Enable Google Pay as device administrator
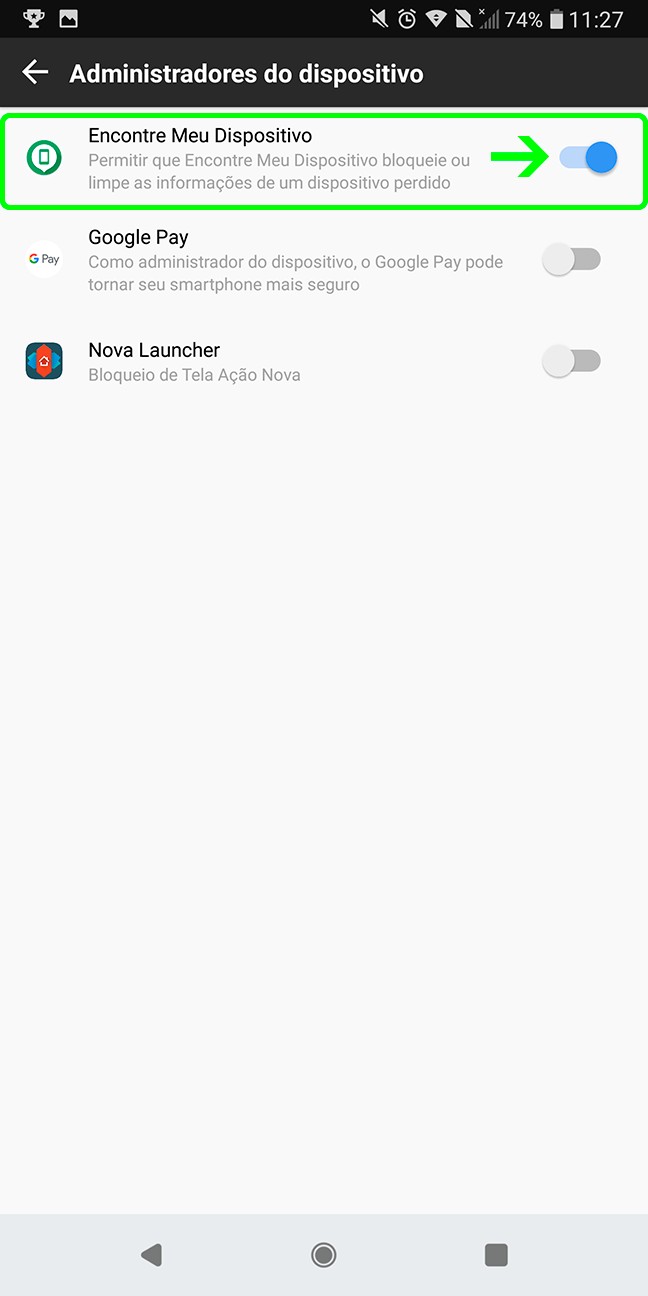Image resolution: width=648 pixels, height=1296 pixels. pos(570,260)
